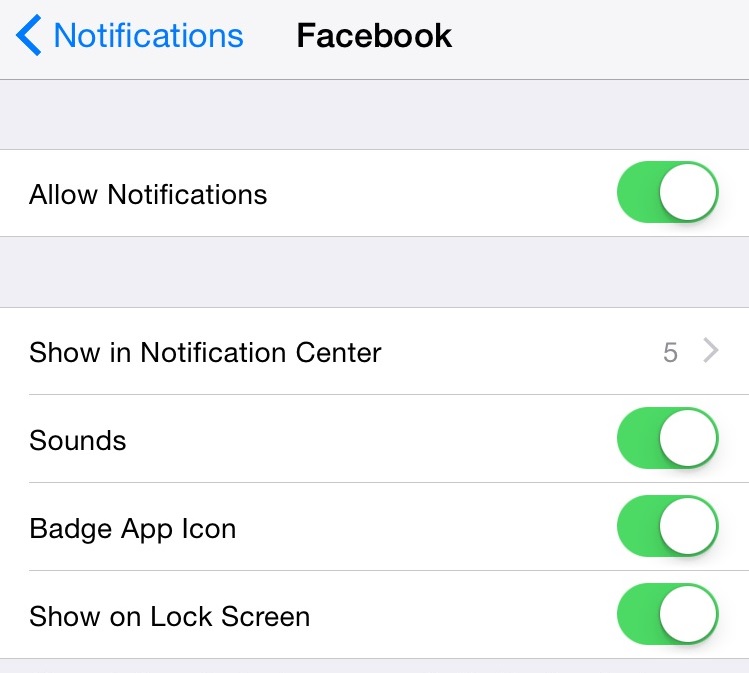Switch off Show on Lock Screen
The height and width of the screenshot is (673, 749).
tap(667, 615)
